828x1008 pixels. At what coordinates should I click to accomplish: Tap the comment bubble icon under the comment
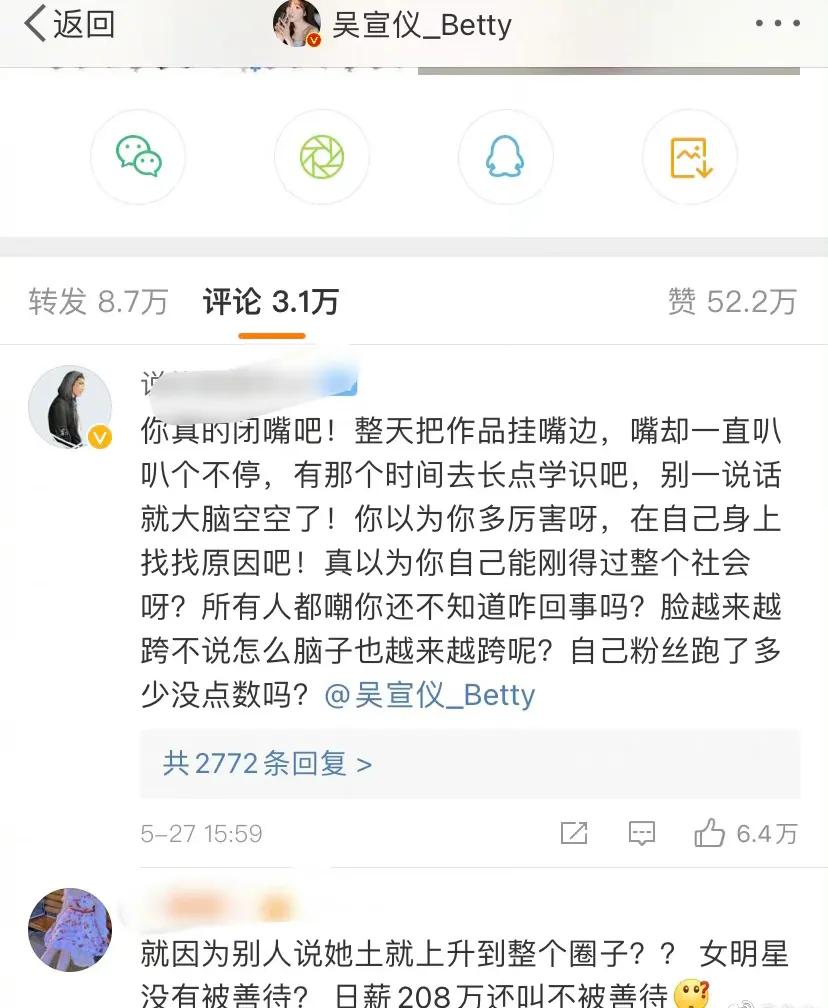(641, 832)
